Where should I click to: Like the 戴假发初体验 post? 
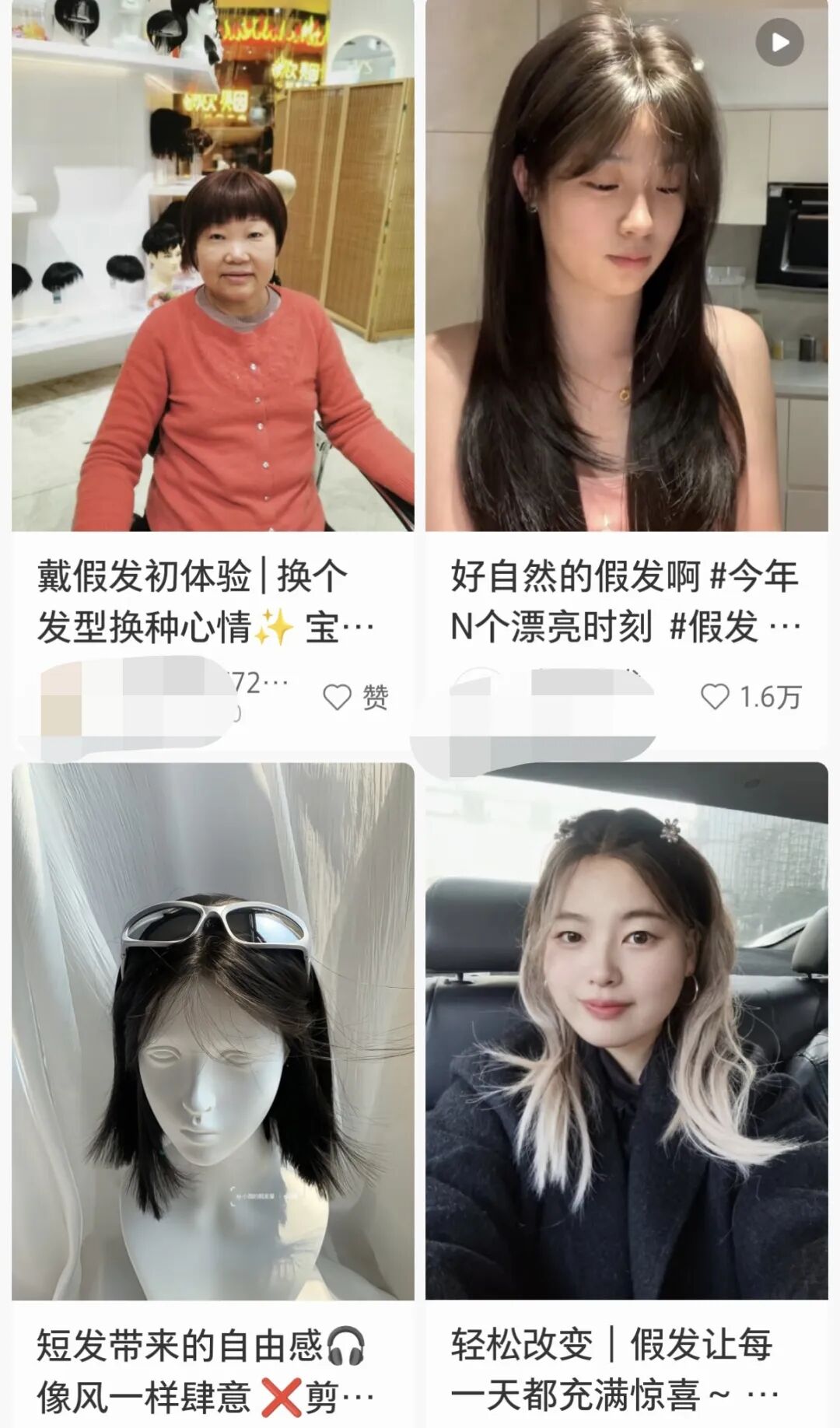[x=338, y=697]
